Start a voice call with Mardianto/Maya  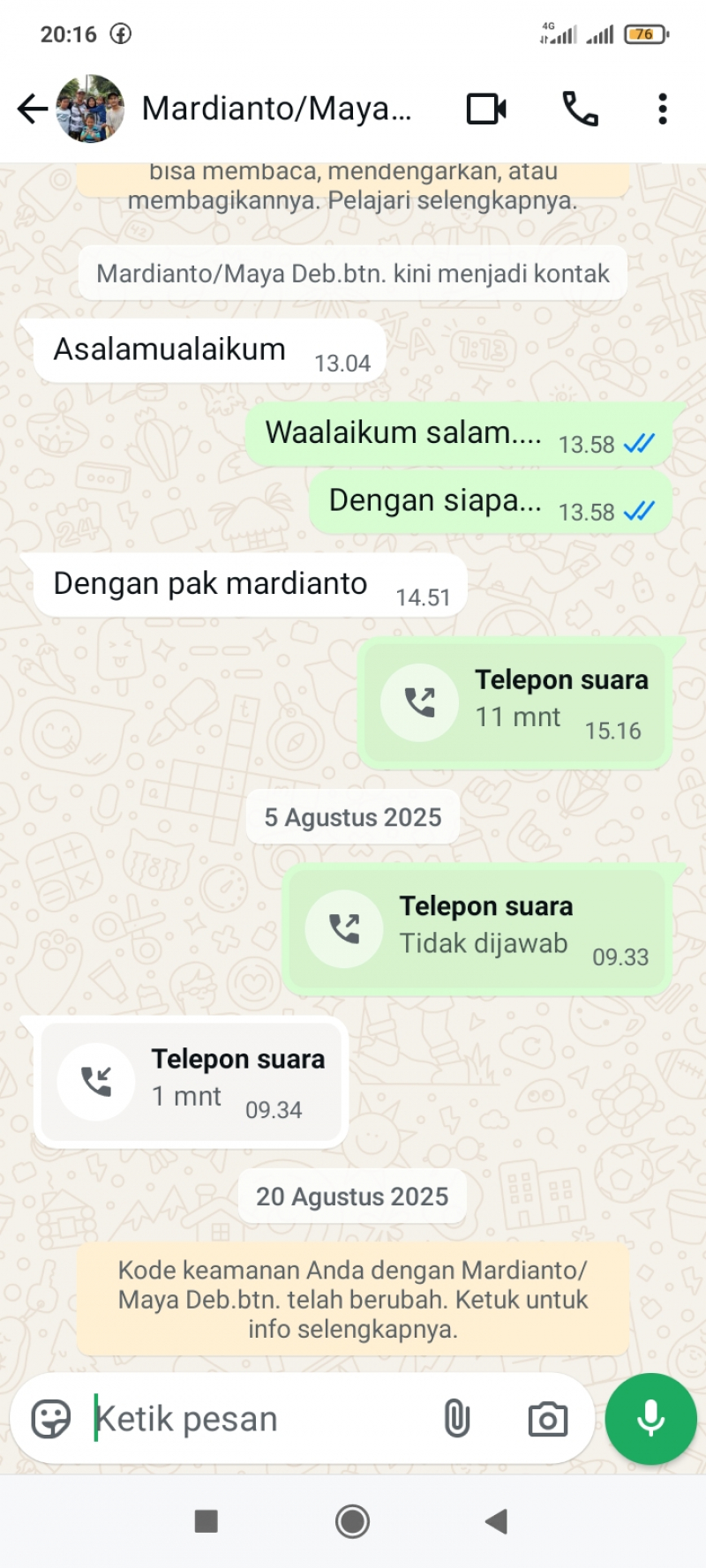click(580, 109)
